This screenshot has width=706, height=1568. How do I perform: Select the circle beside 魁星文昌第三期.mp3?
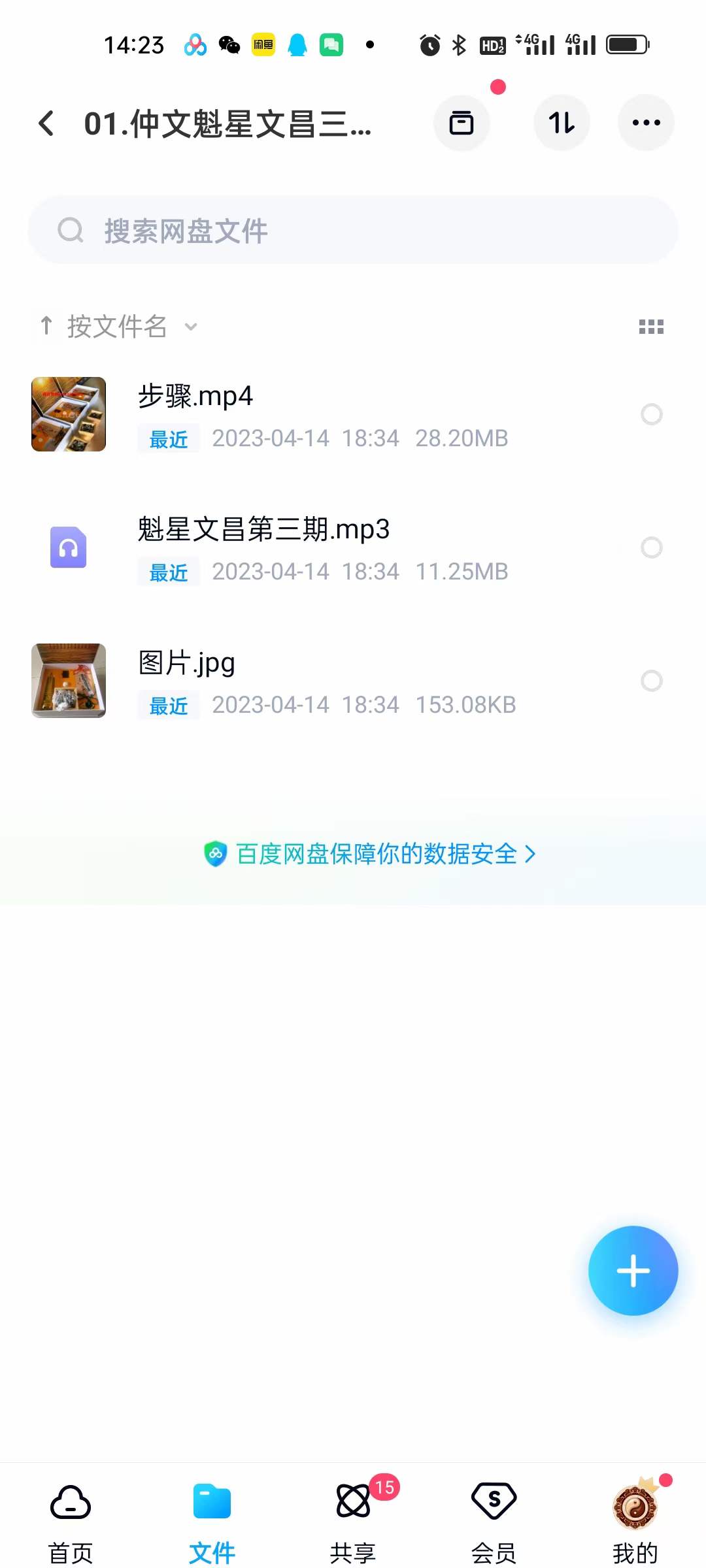click(651, 548)
